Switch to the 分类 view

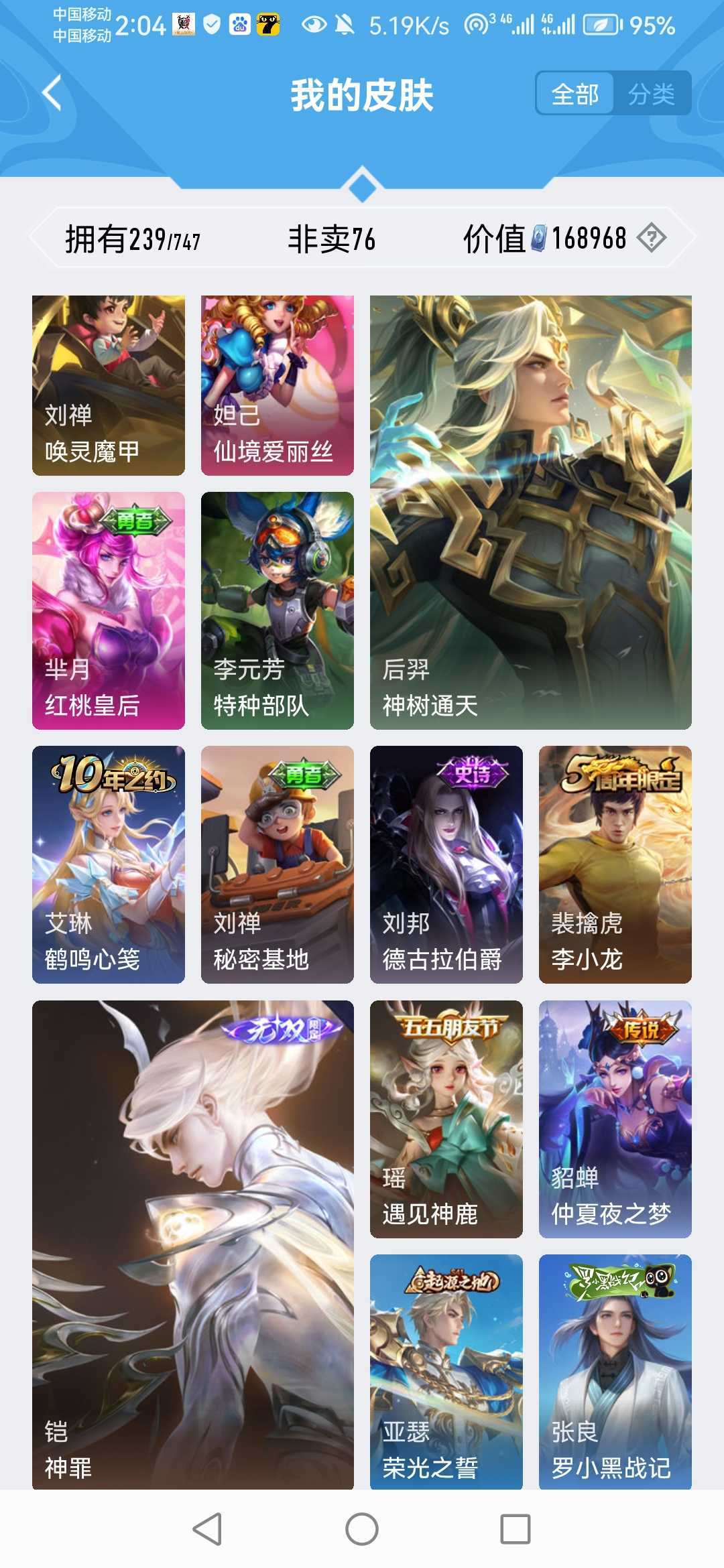(651, 94)
